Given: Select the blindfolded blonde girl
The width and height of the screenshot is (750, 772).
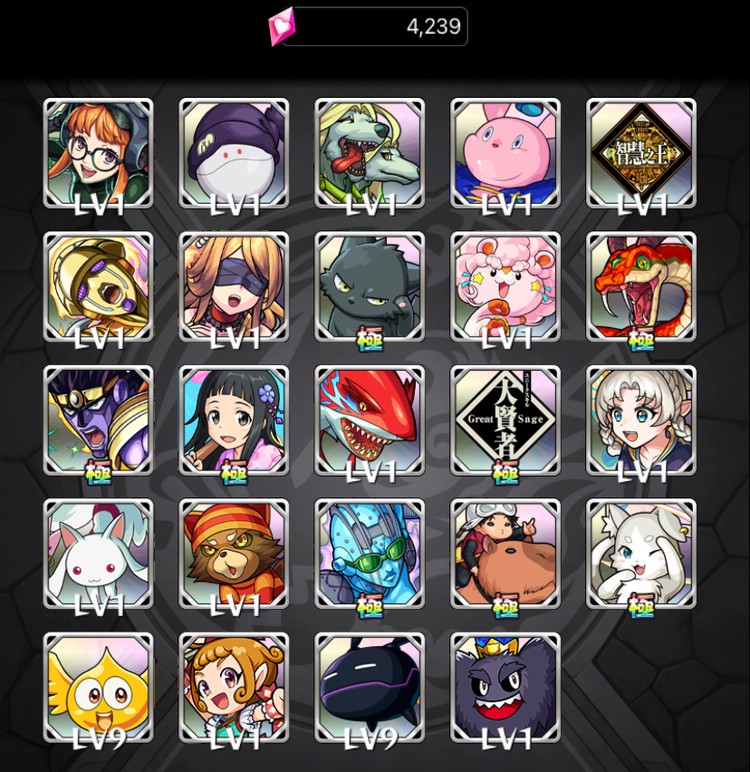Looking at the screenshot, I should pyautogui.click(x=234, y=286).
